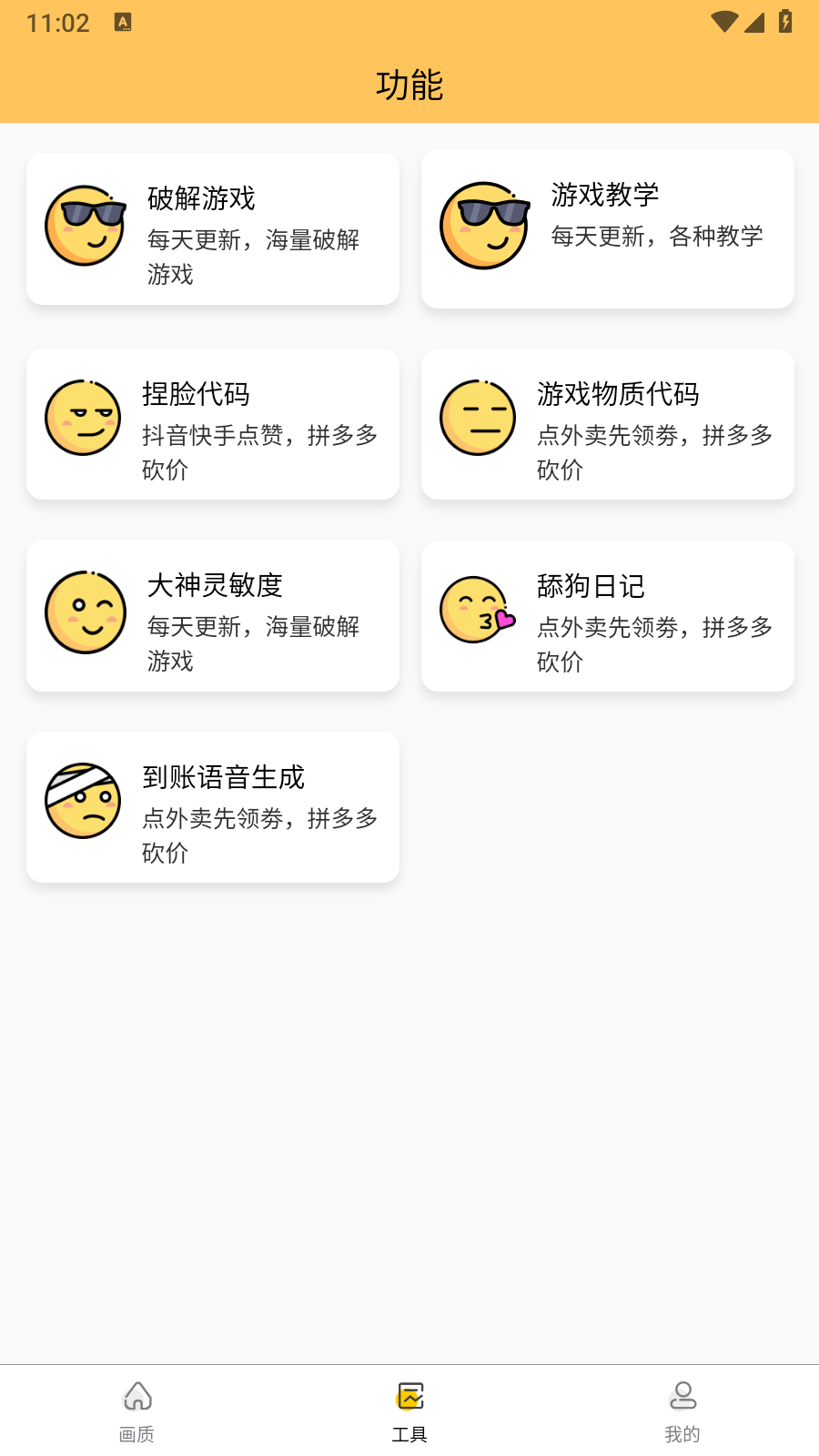
Task: Click the bandaged face icon for 到账语音生成
Action: coord(83,802)
